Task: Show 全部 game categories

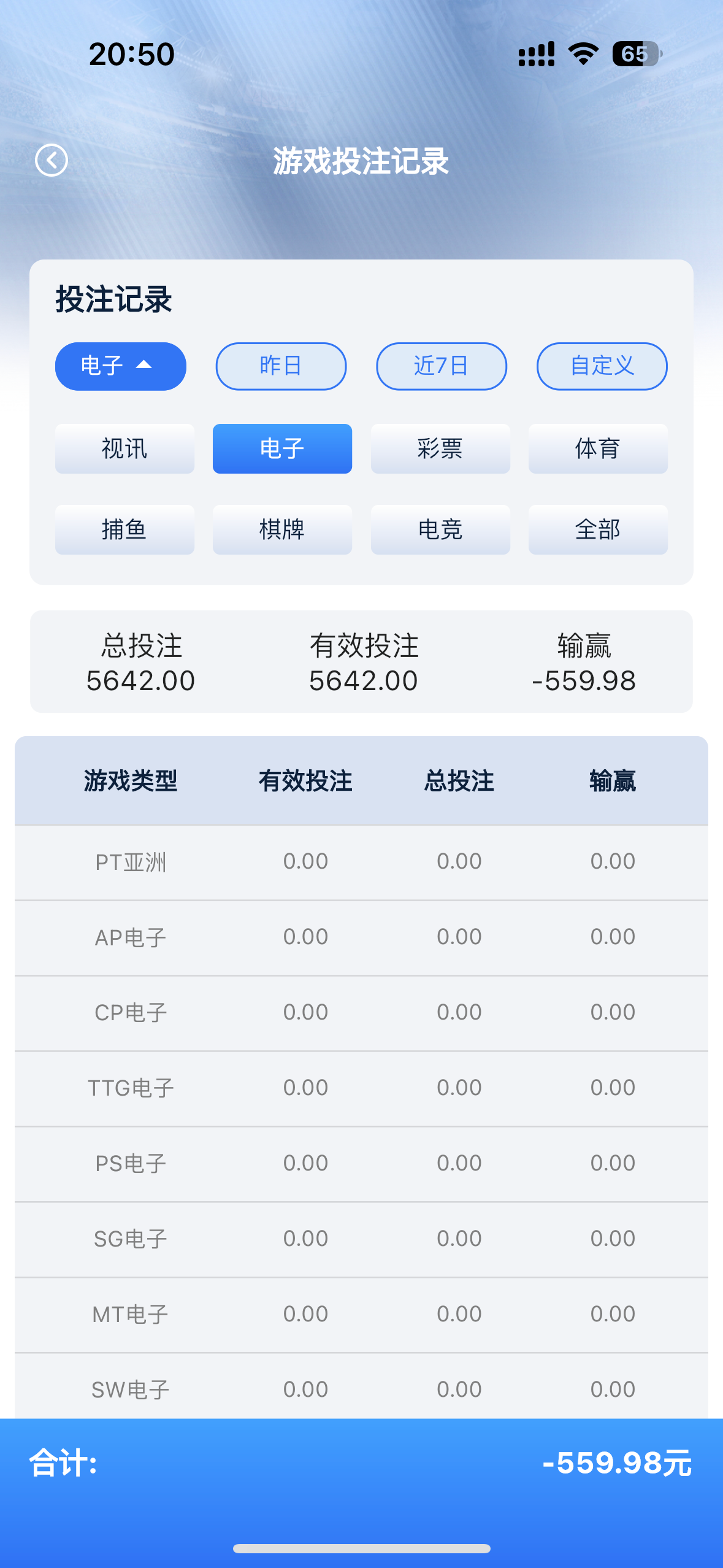Action: 598,529
